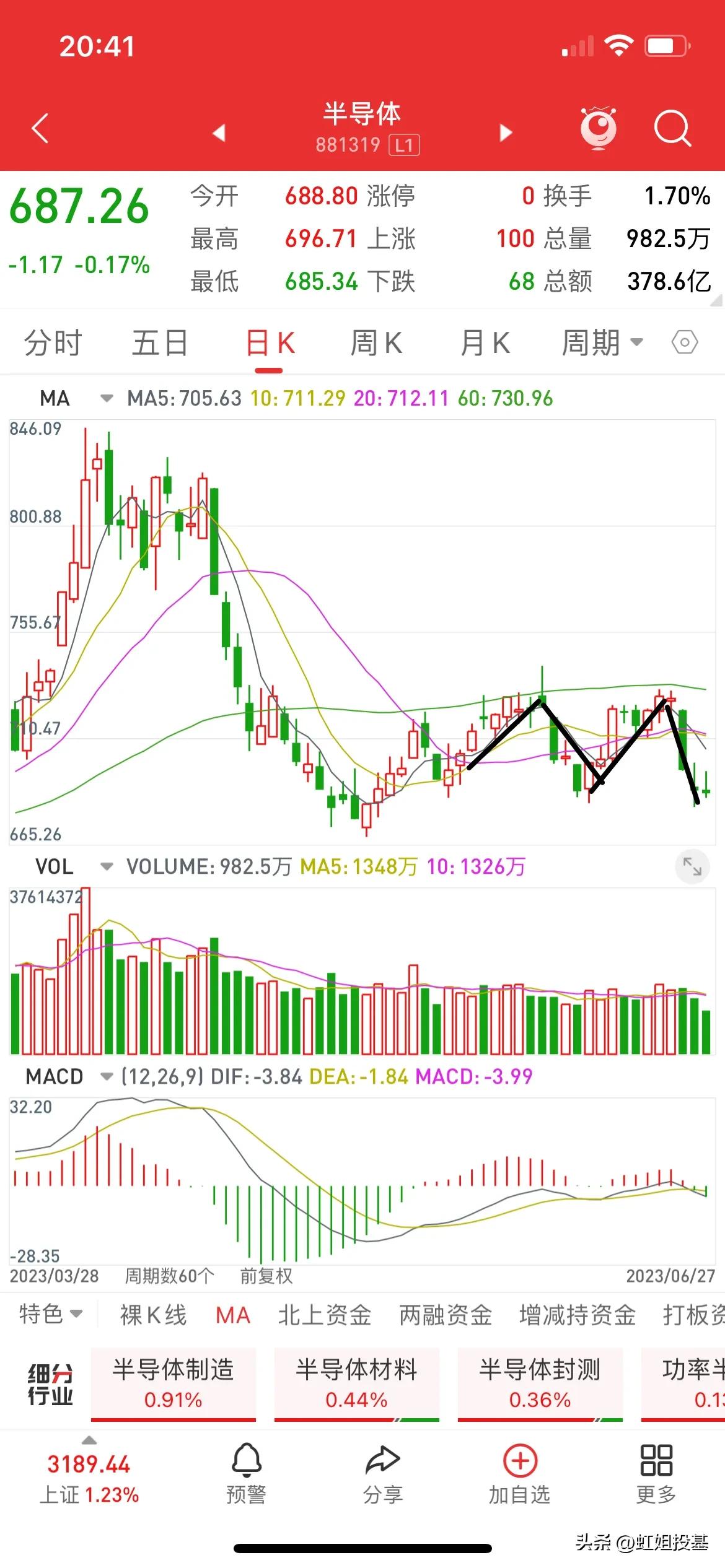Expand the volume panel to fullscreen
This screenshot has width=725, height=1568.
(x=692, y=866)
